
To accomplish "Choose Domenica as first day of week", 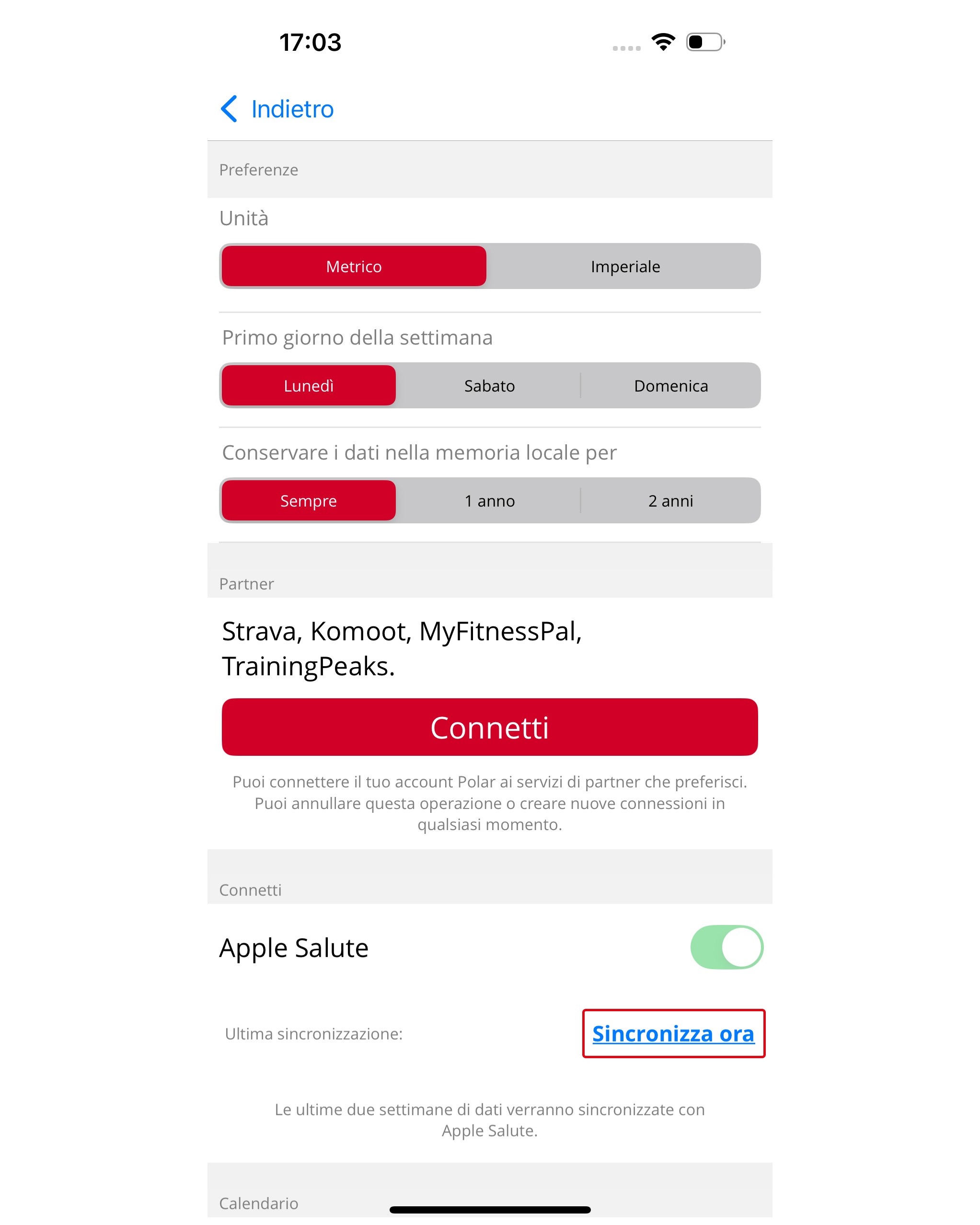I will (x=670, y=386).
